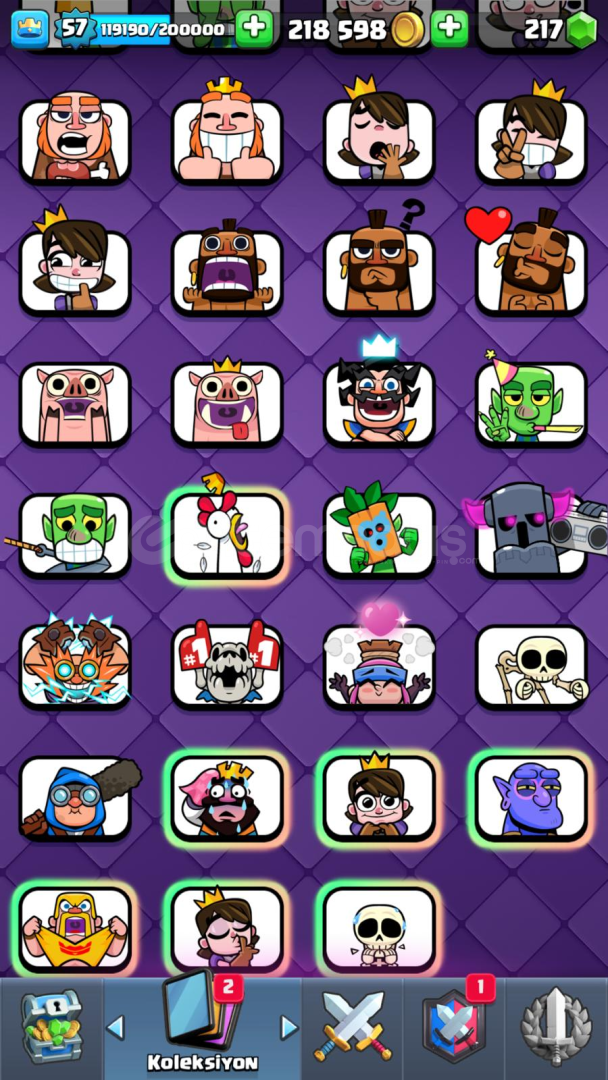Choose the Mini P.E.K.K.A boombox emote
The image size is (608, 1080).
(x=531, y=530)
